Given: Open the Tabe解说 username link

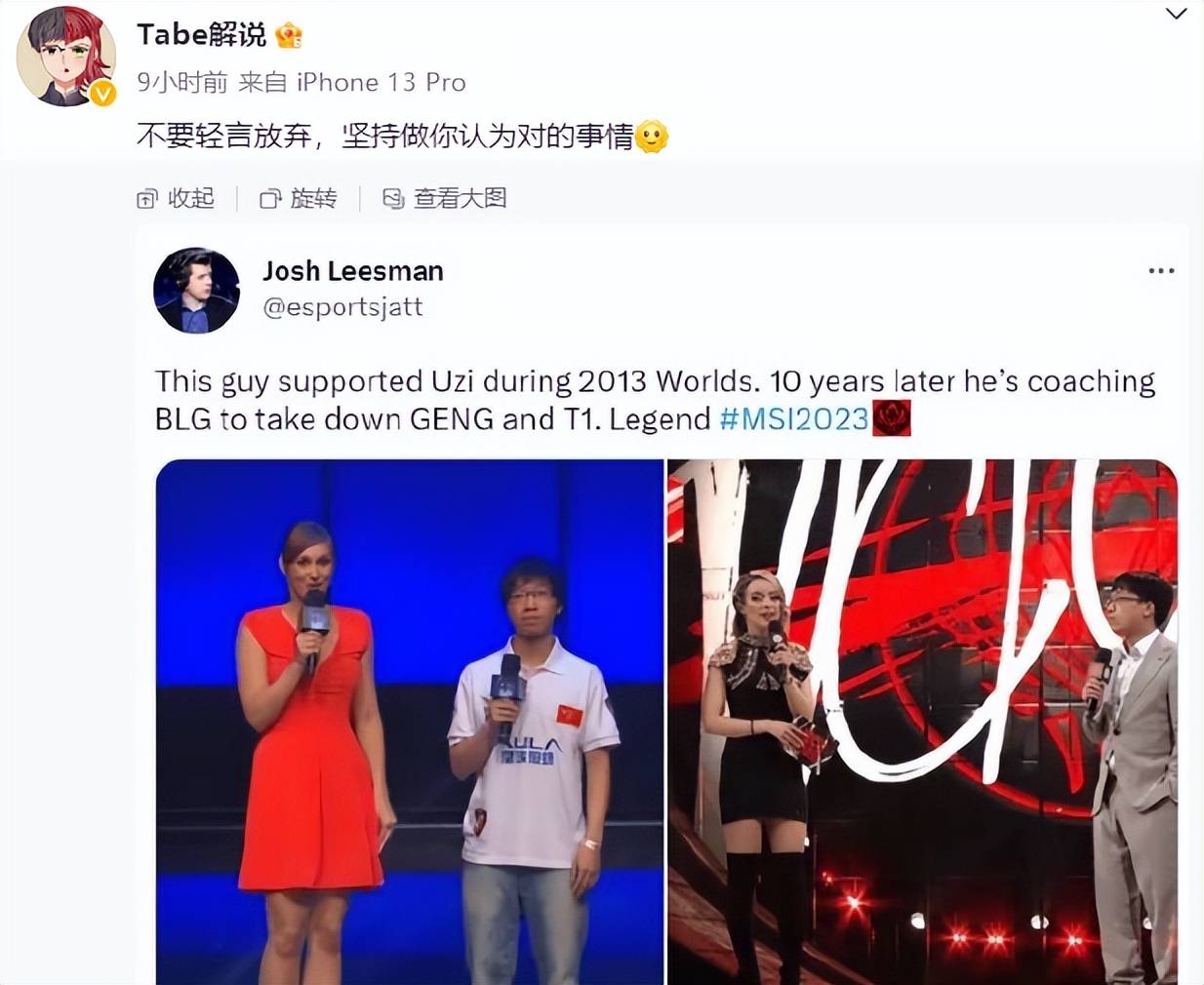Looking at the screenshot, I should coord(201,35).
